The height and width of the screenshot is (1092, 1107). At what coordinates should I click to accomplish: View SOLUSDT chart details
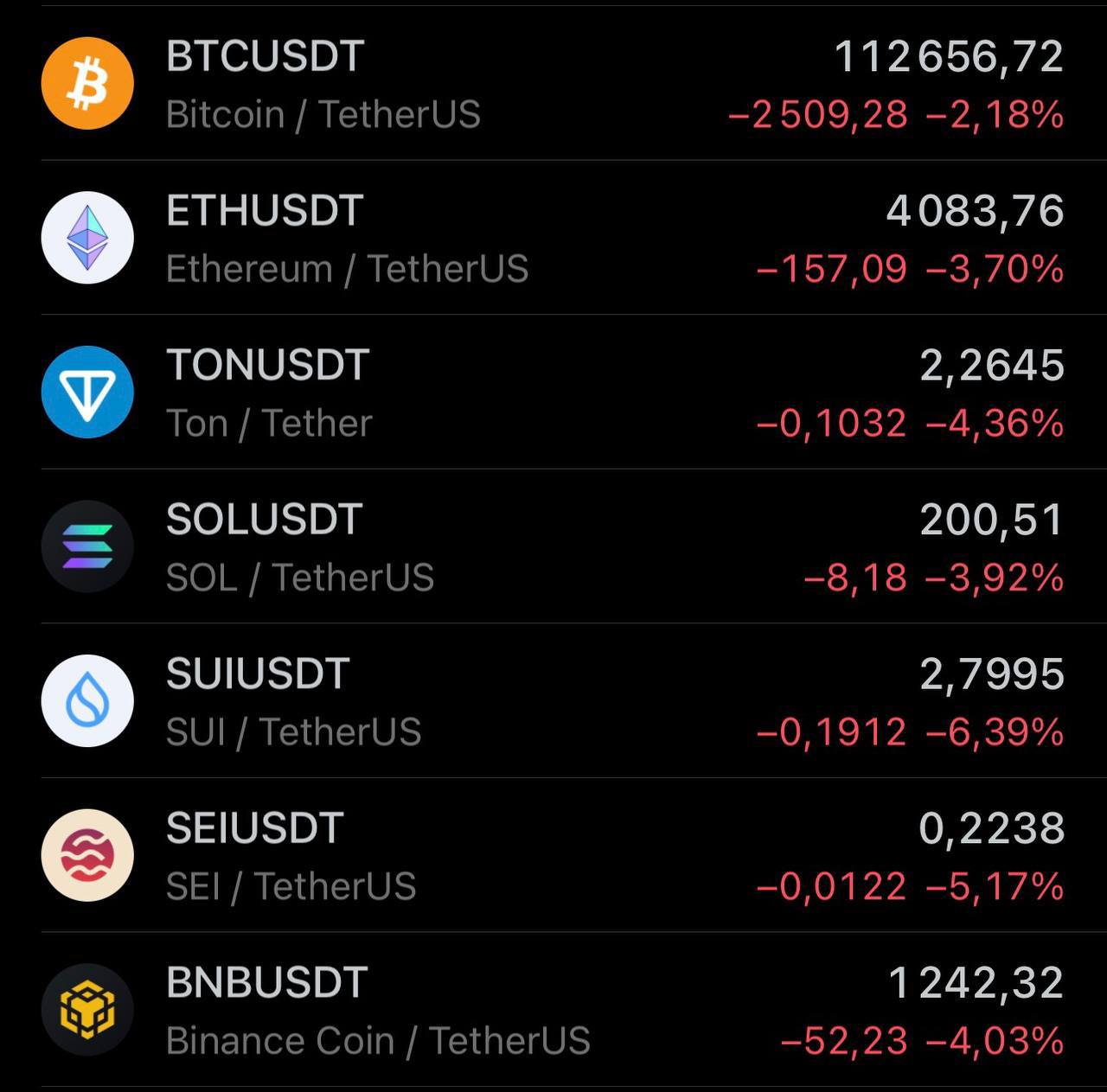[553, 547]
